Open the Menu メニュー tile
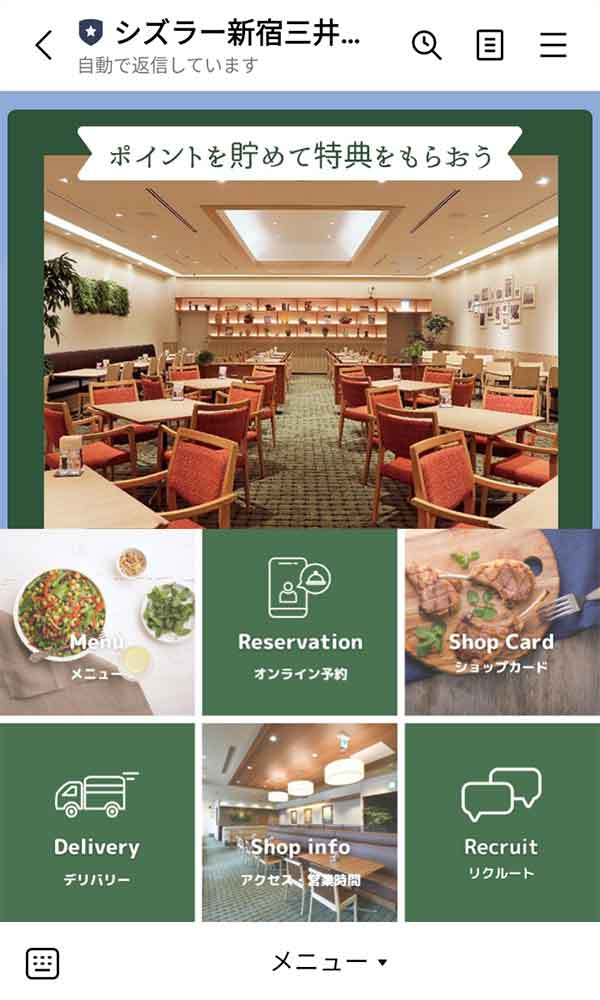This screenshot has height=1000, width=600. 98,622
